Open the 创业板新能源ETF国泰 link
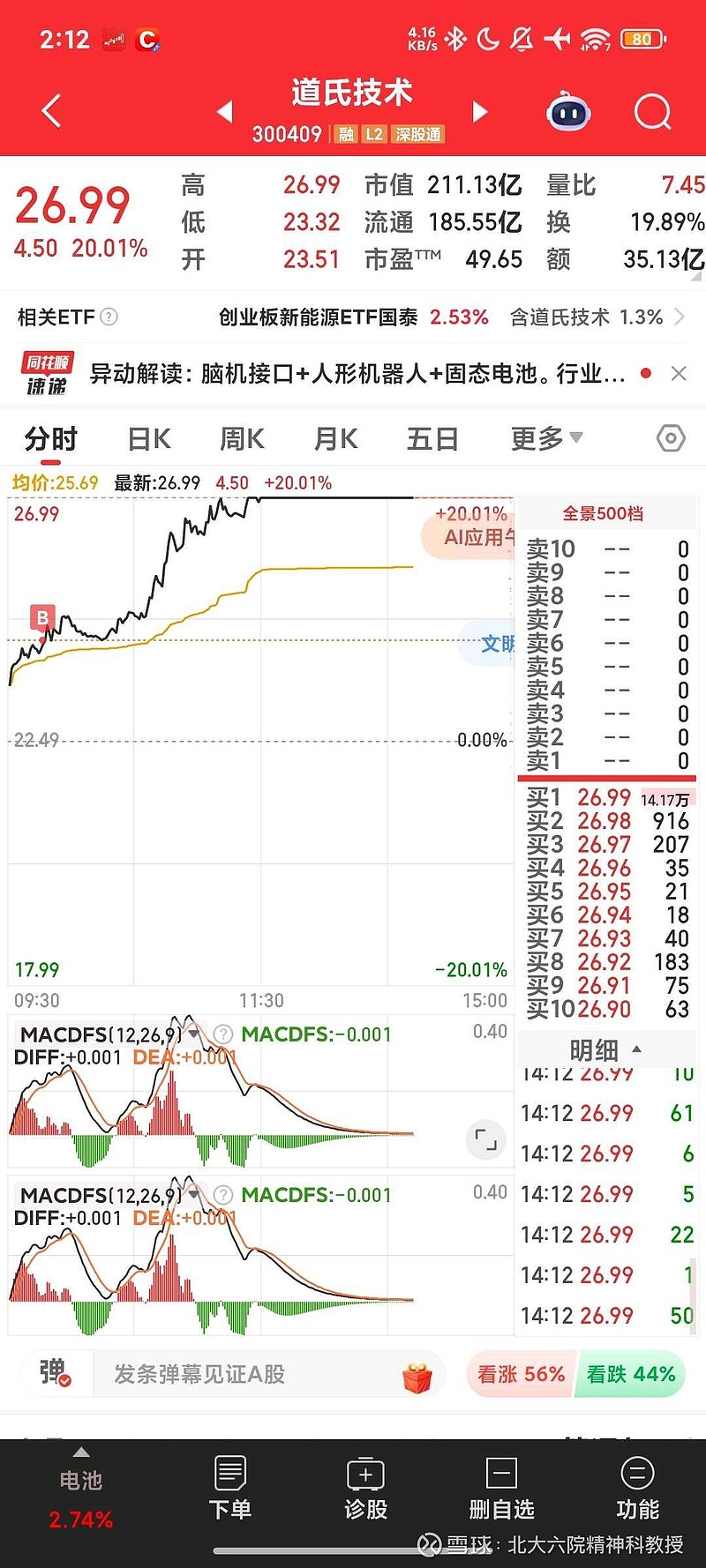This screenshot has width=706, height=1568. pos(344,317)
